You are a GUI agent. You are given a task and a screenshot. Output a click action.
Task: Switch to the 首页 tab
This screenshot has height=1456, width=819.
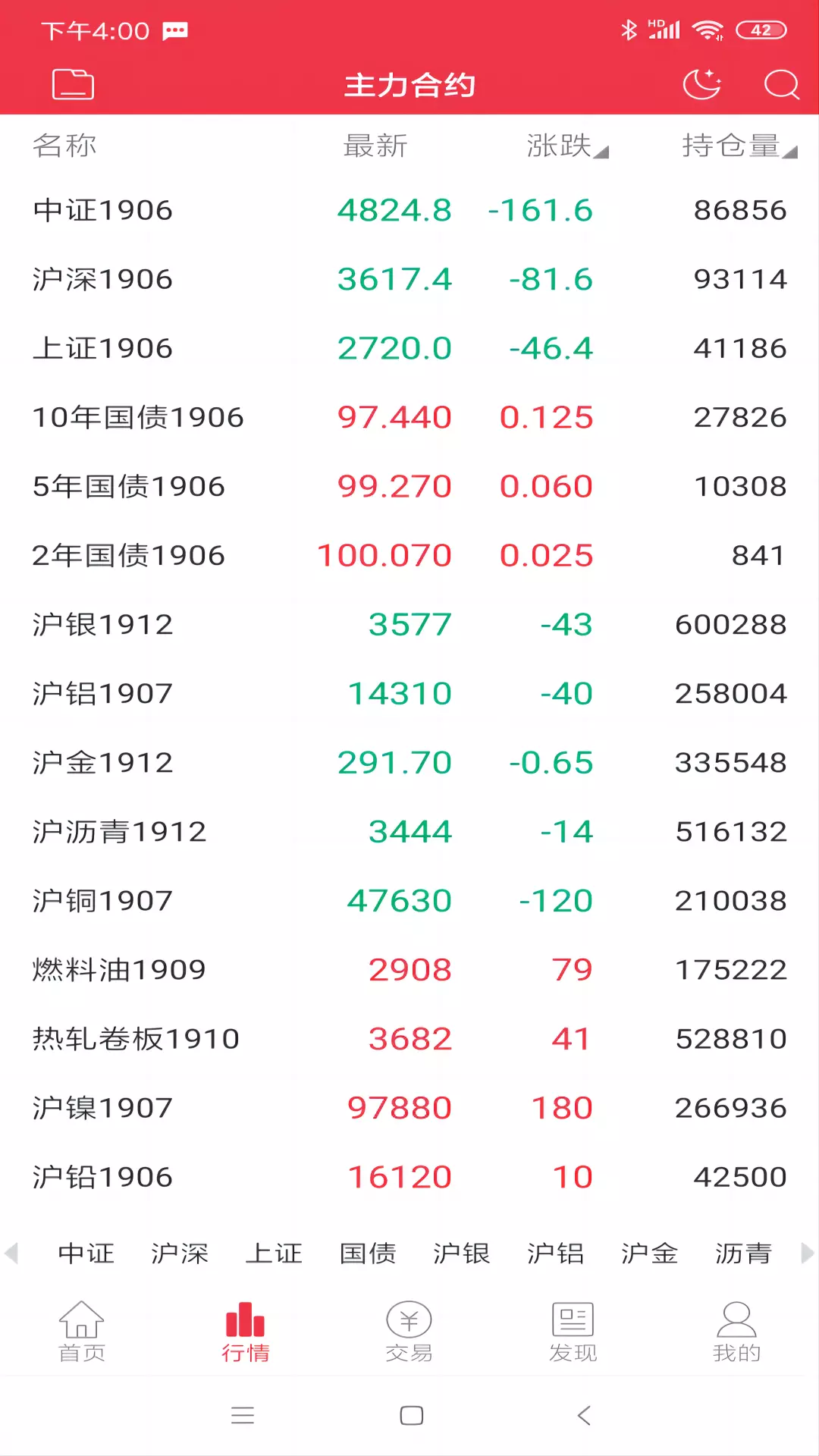82,1332
